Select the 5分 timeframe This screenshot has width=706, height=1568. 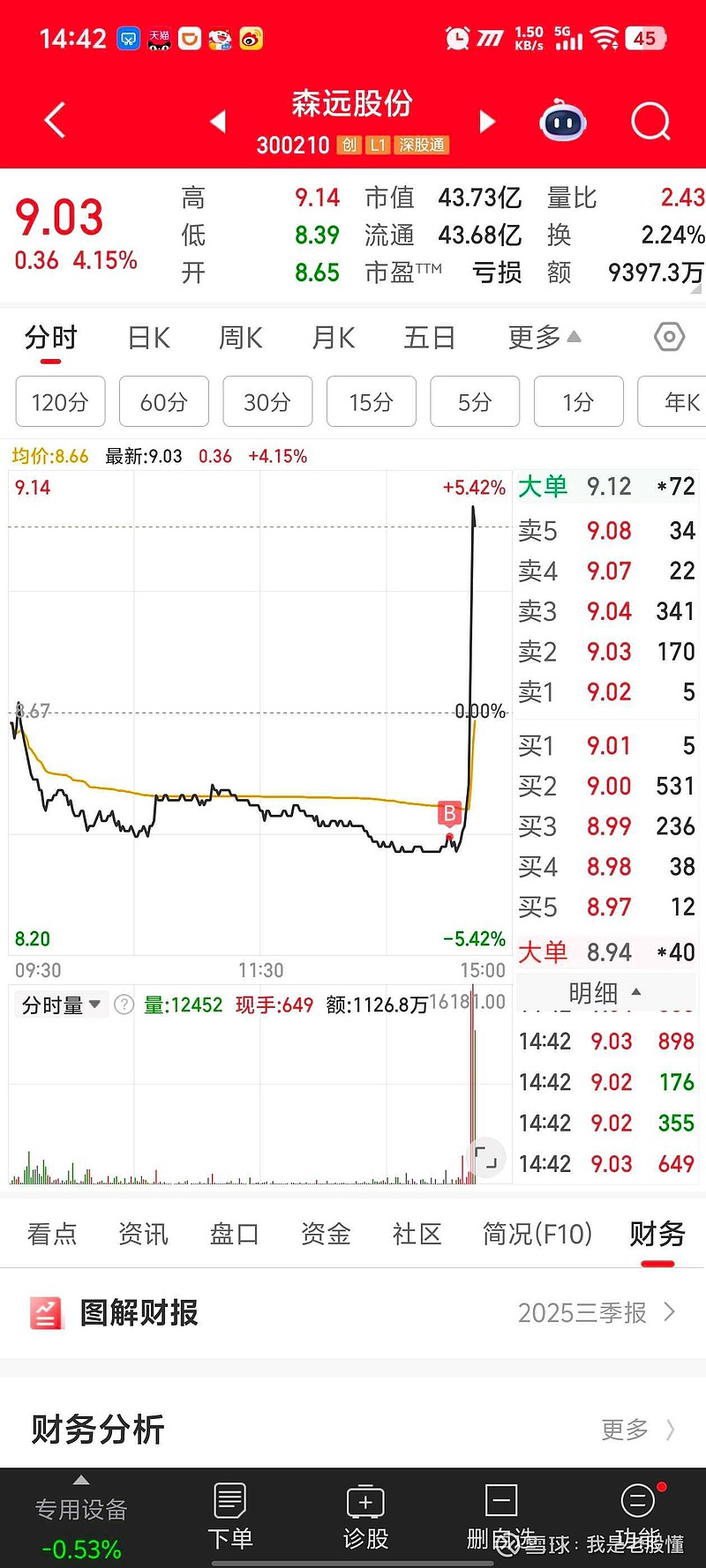475,401
